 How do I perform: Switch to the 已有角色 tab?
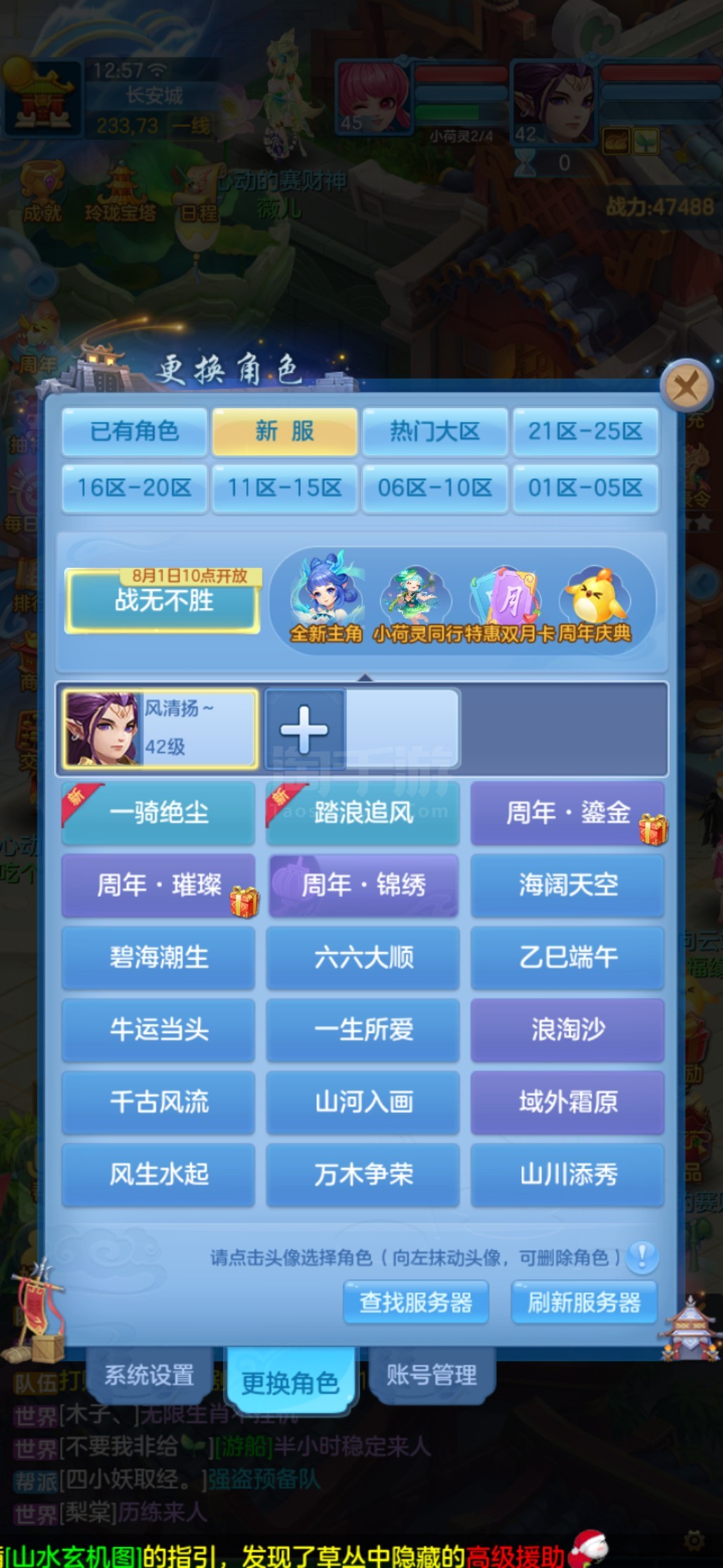pyautogui.click(x=135, y=431)
